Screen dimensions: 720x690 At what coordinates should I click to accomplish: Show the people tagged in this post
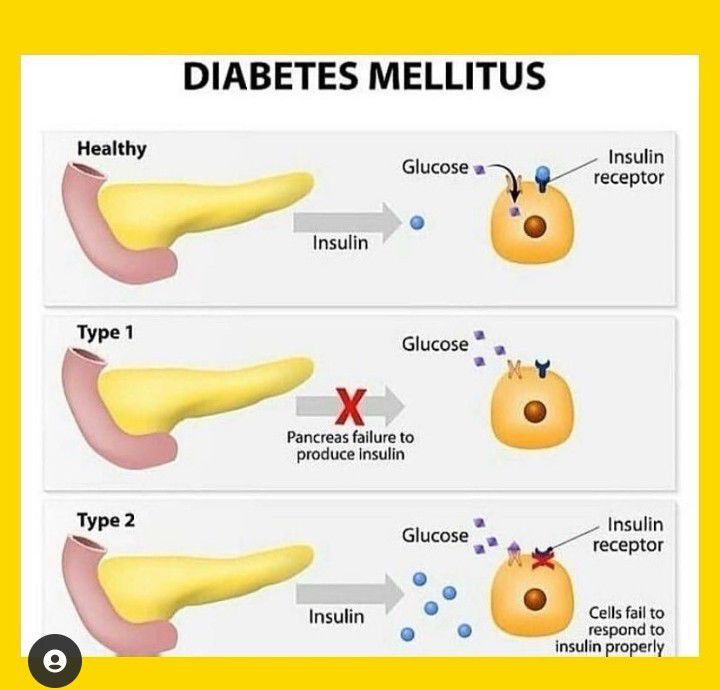click(x=55, y=661)
